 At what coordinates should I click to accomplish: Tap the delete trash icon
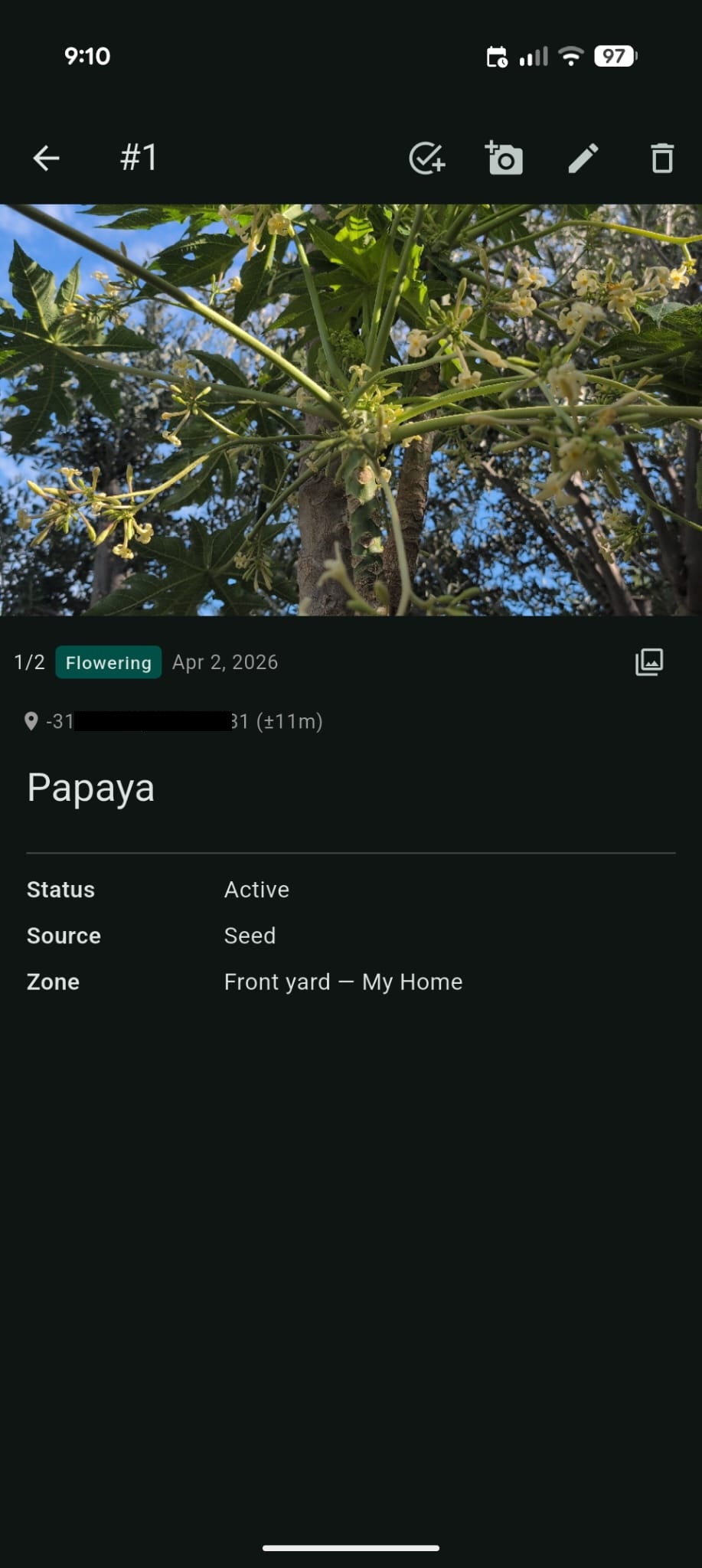point(660,158)
